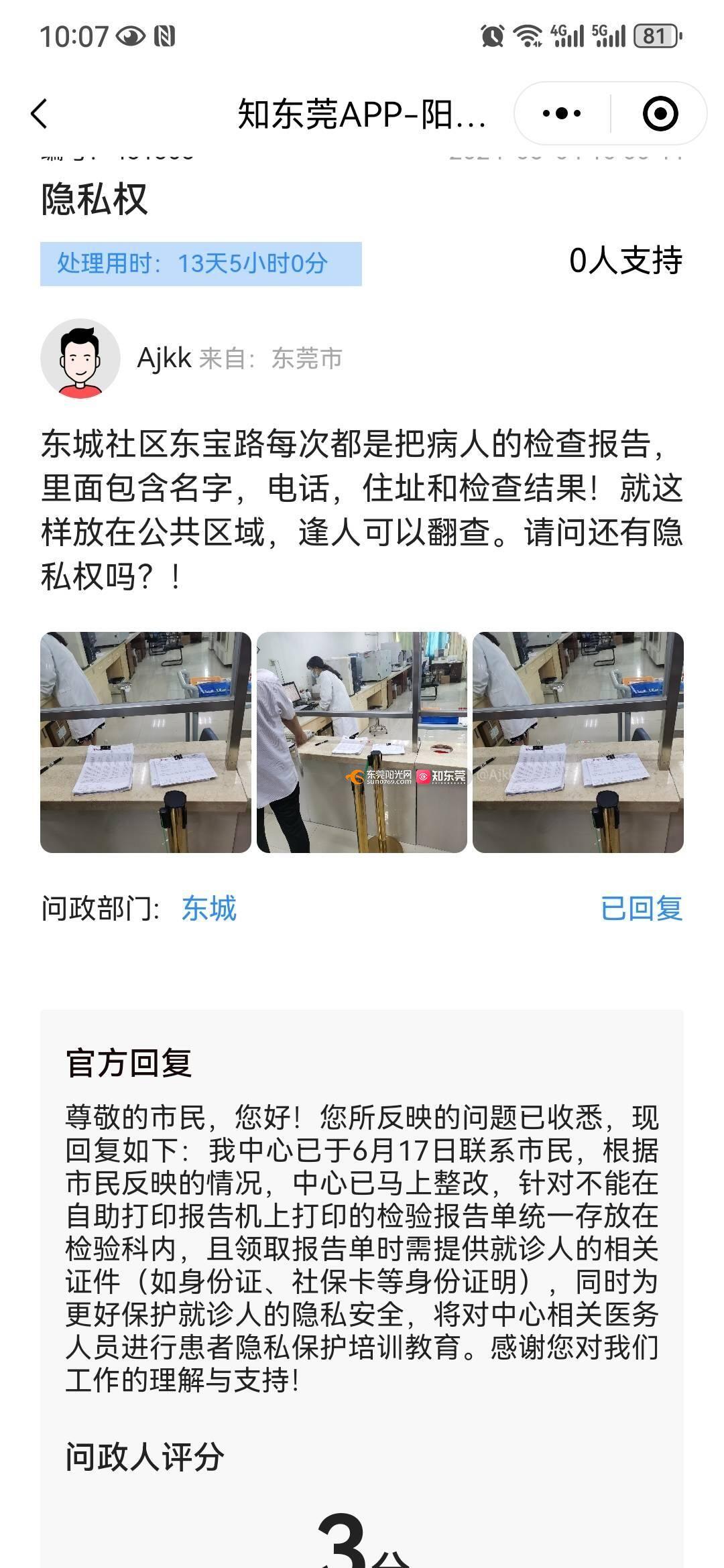The width and height of the screenshot is (724, 1568).
Task: Open the mini program more-options menu
Action: 562,114
